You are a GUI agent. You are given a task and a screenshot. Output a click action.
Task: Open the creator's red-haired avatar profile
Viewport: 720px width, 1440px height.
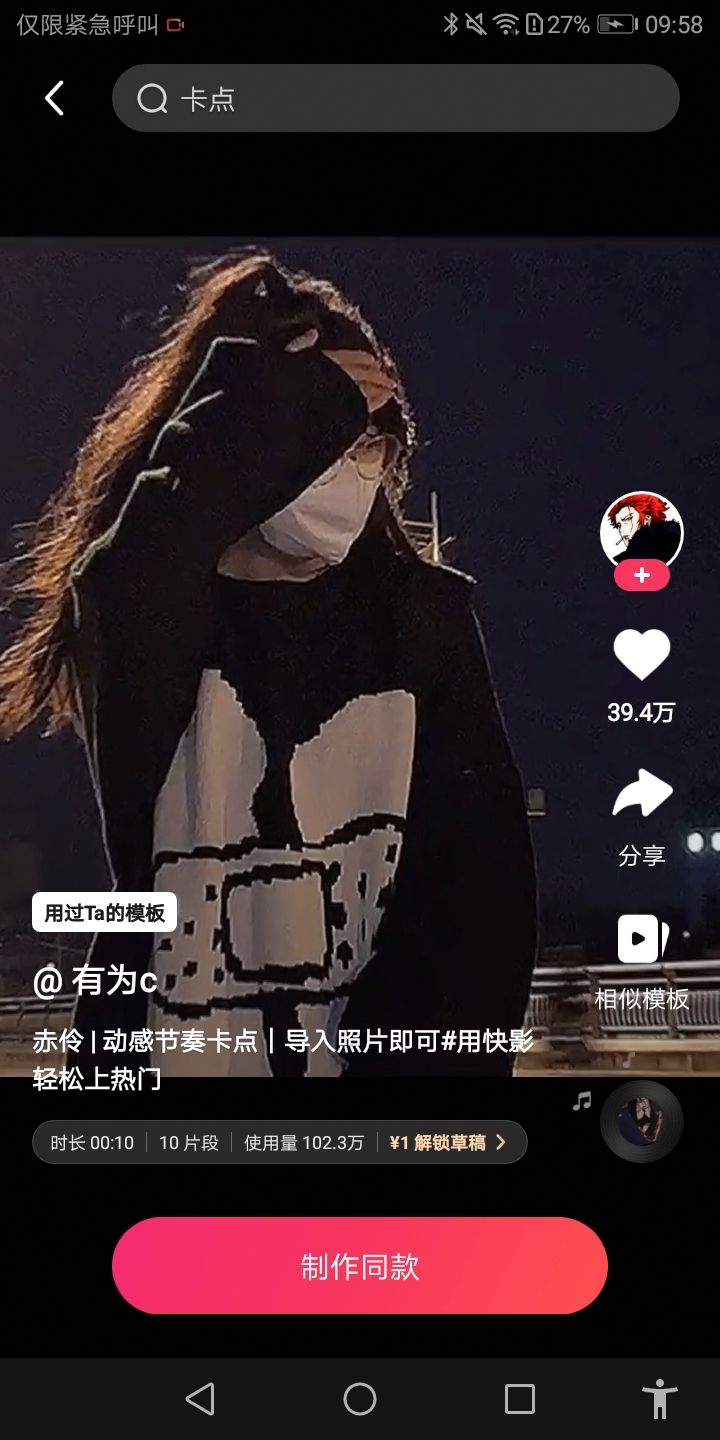(x=641, y=531)
